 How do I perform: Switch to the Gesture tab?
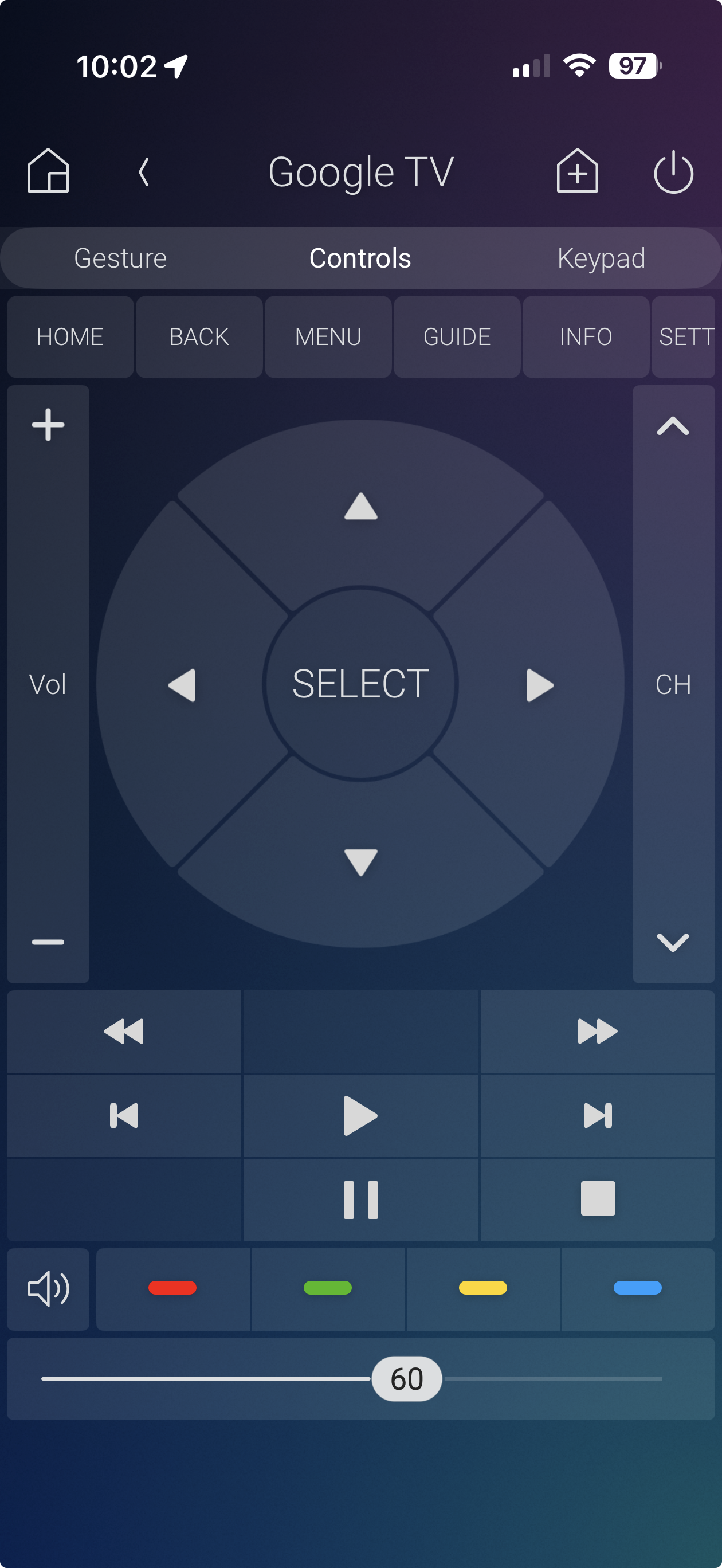point(120,258)
